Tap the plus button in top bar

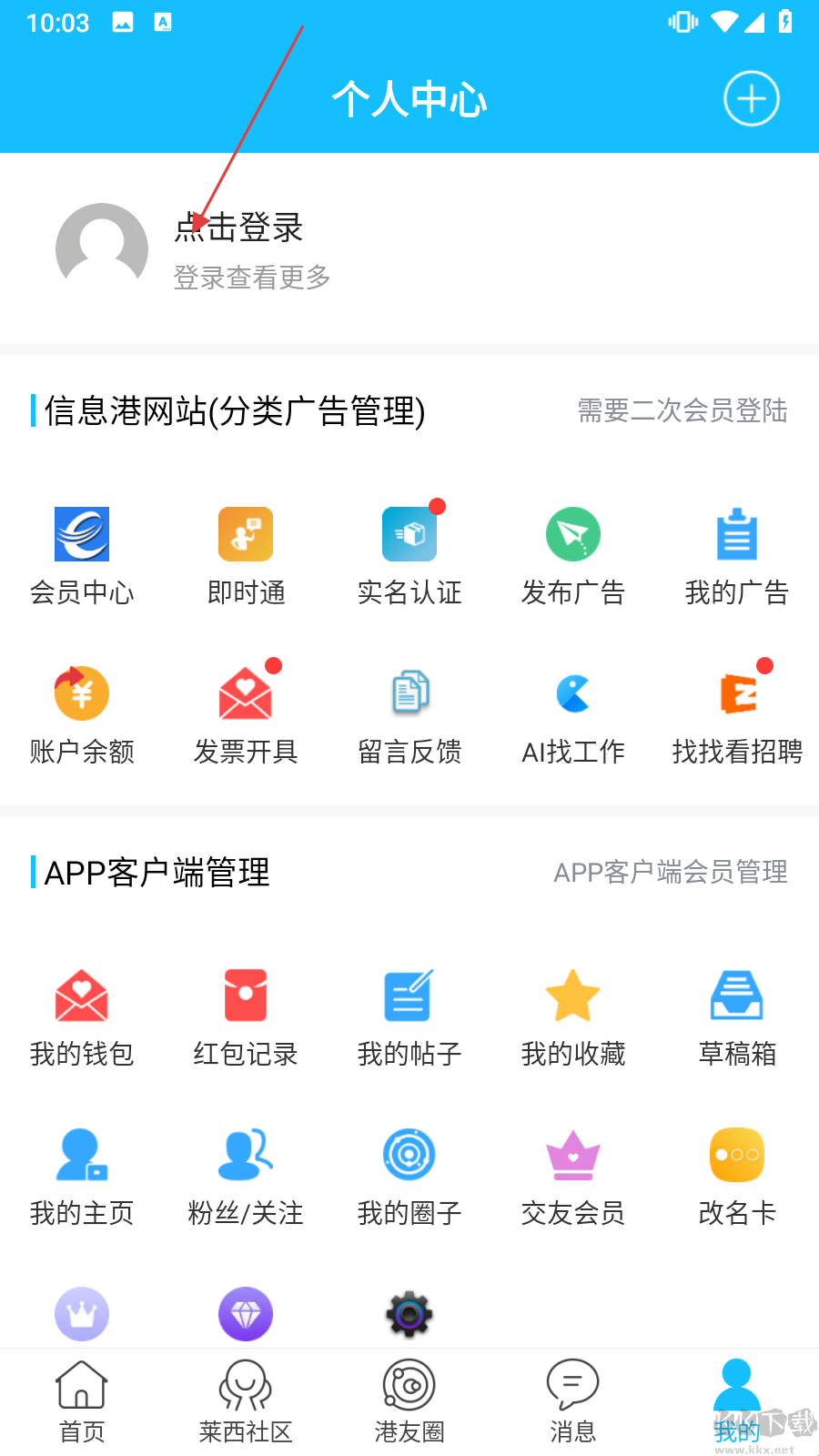[x=750, y=98]
